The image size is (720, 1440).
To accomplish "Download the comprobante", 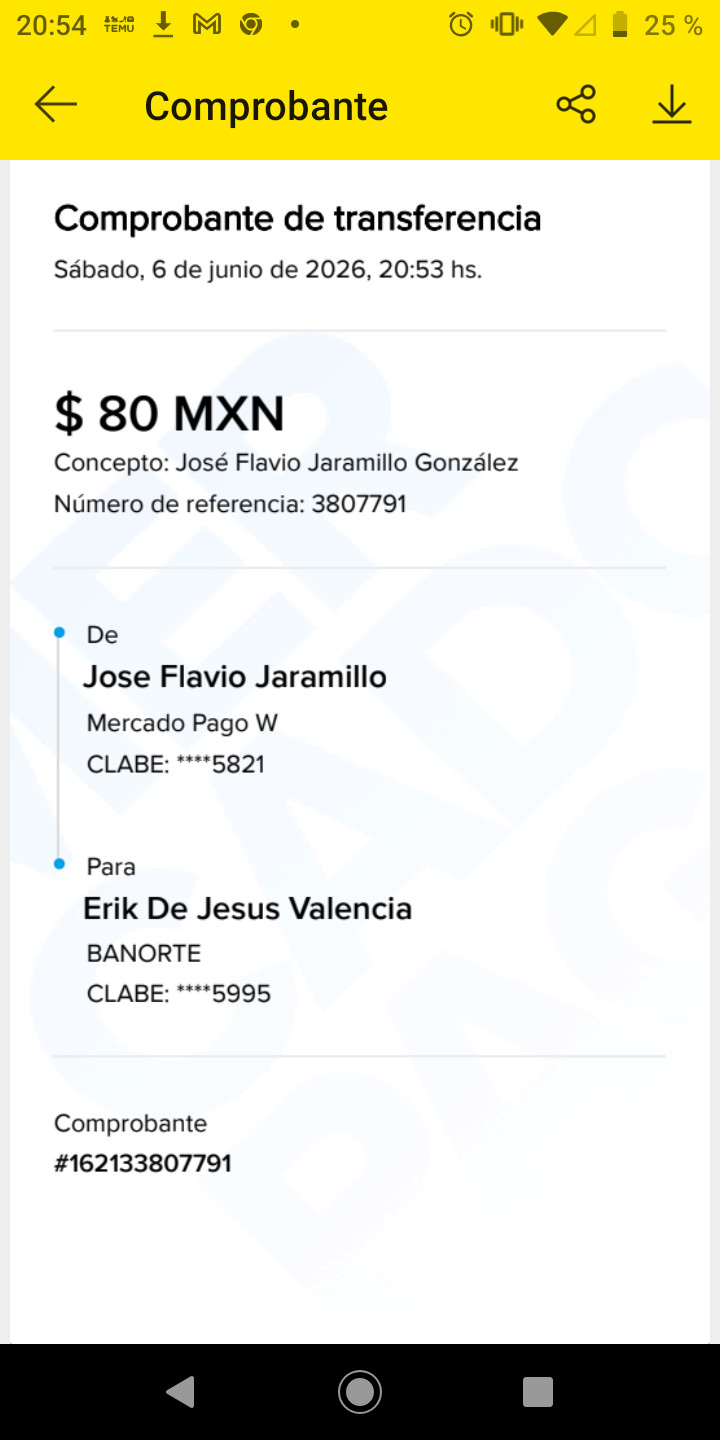I will tap(672, 104).
